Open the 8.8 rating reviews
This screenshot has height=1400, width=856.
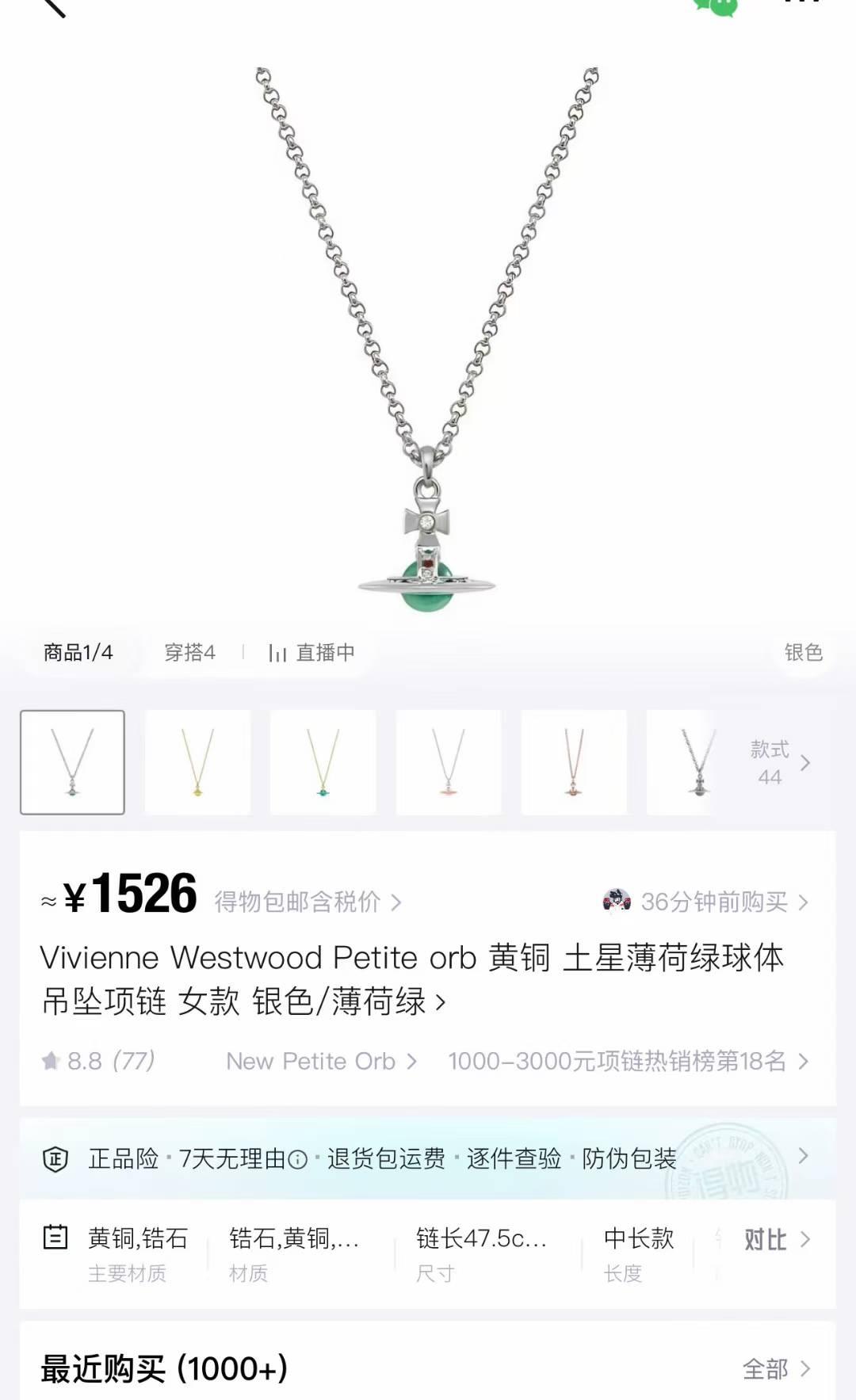click(98, 1061)
